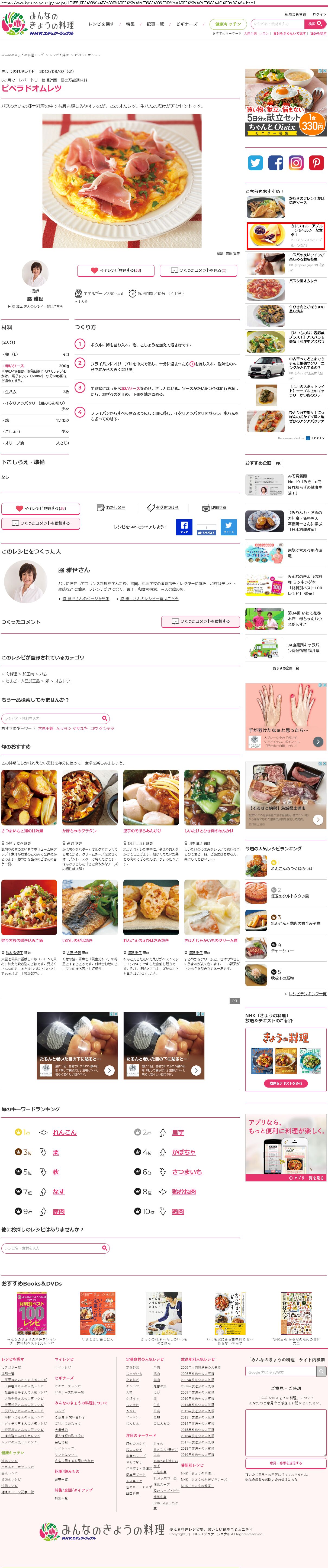
Task: Switch to the 特集 navigation item
Action: pos(130,24)
